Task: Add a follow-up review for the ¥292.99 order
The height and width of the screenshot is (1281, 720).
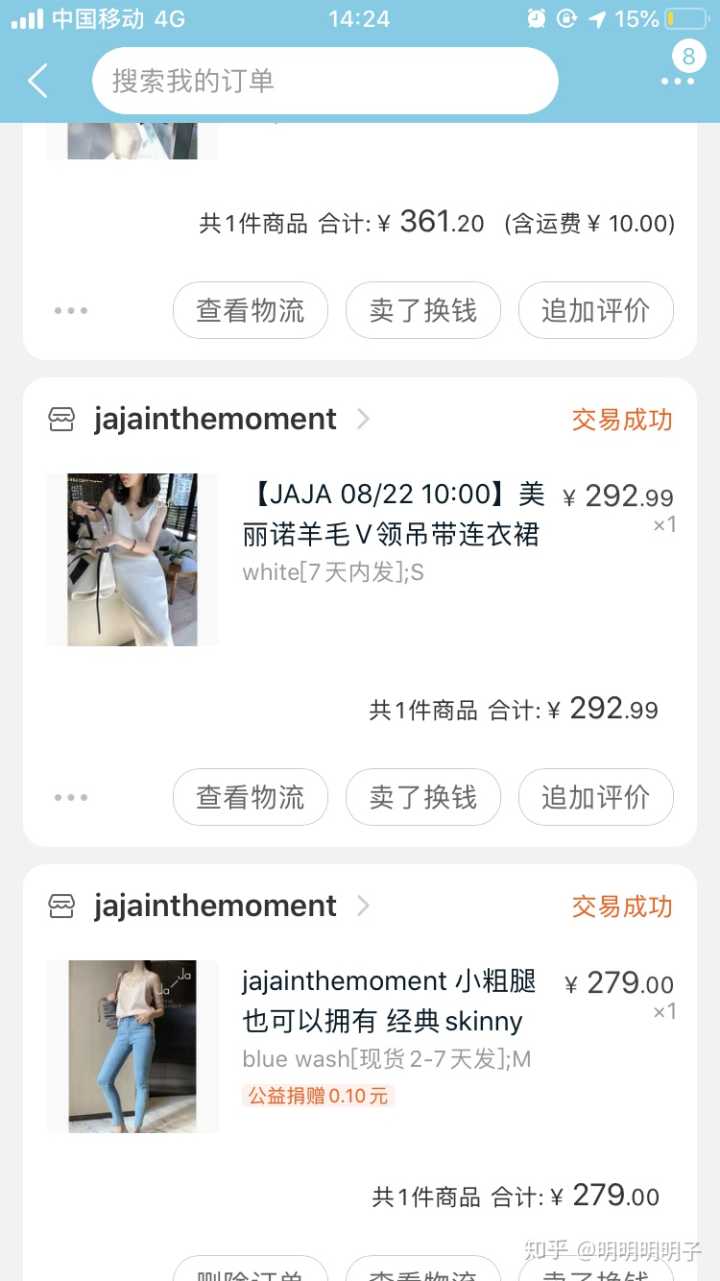Action: [x=595, y=797]
